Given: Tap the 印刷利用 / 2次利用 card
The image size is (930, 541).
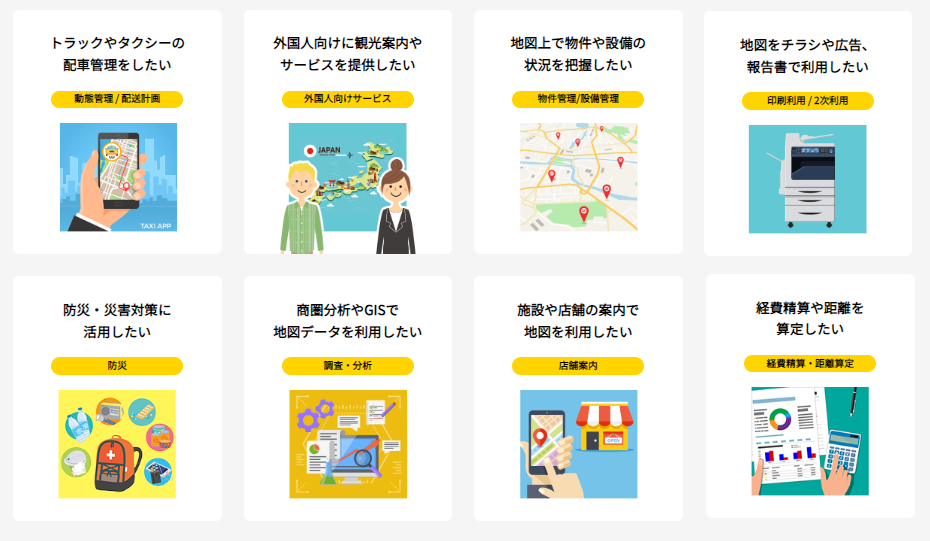Looking at the screenshot, I should (x=808, y=133).
